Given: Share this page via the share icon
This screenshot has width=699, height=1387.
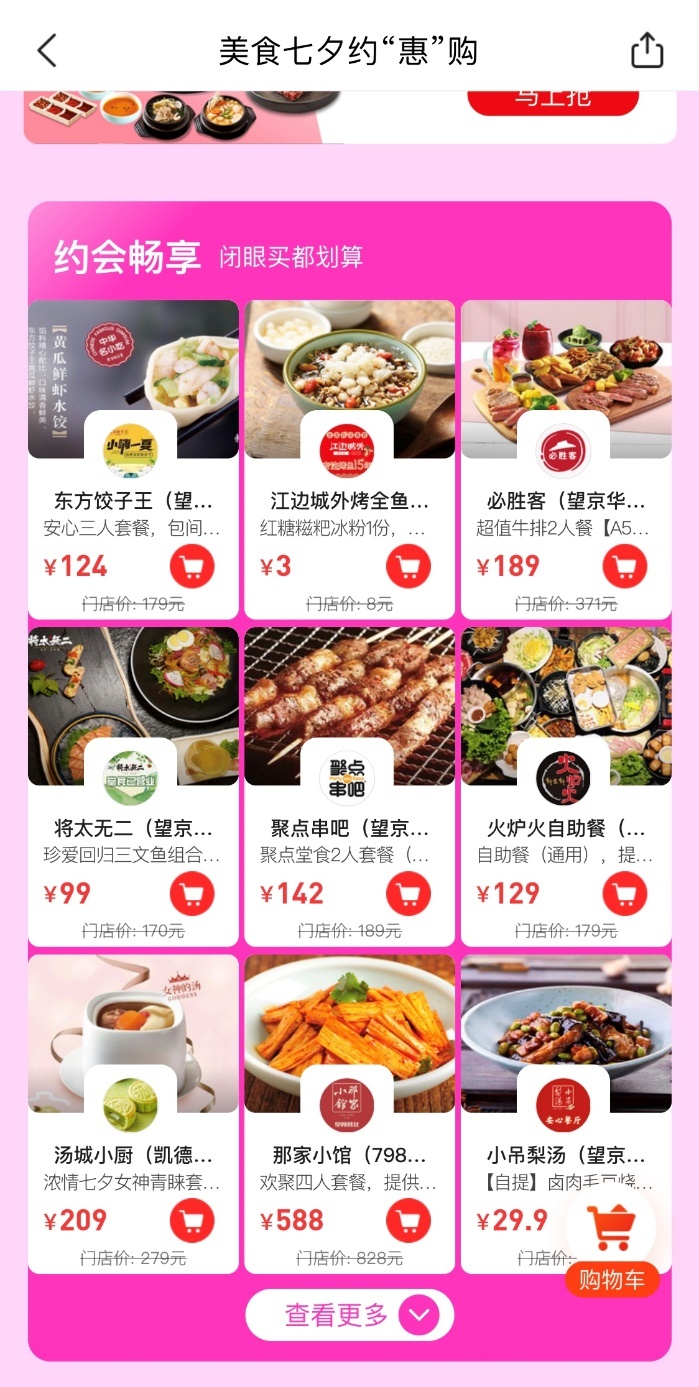Looking at the screenshot, I should (647, 50).
